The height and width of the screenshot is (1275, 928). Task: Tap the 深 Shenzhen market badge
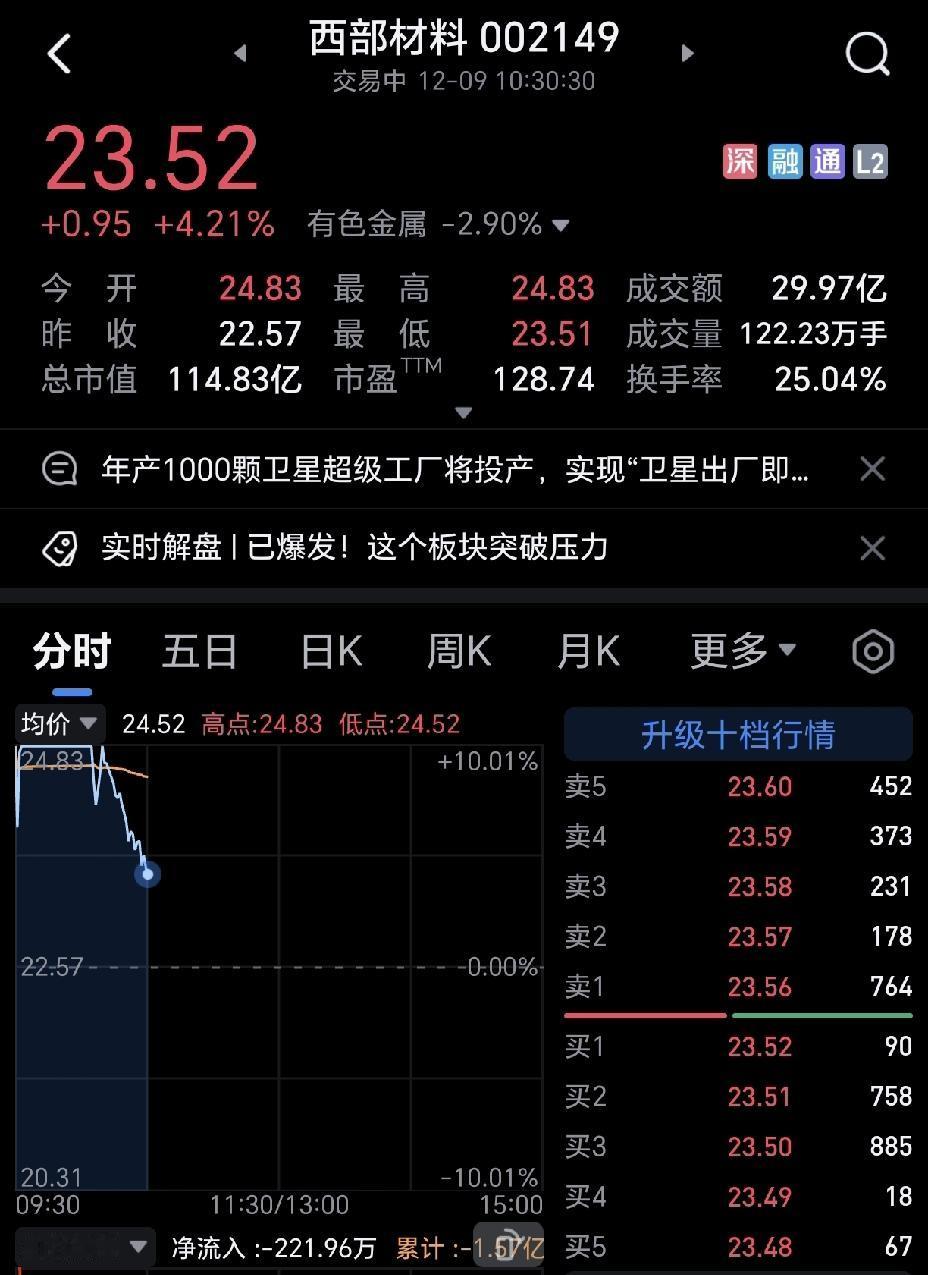pos(740,159)
